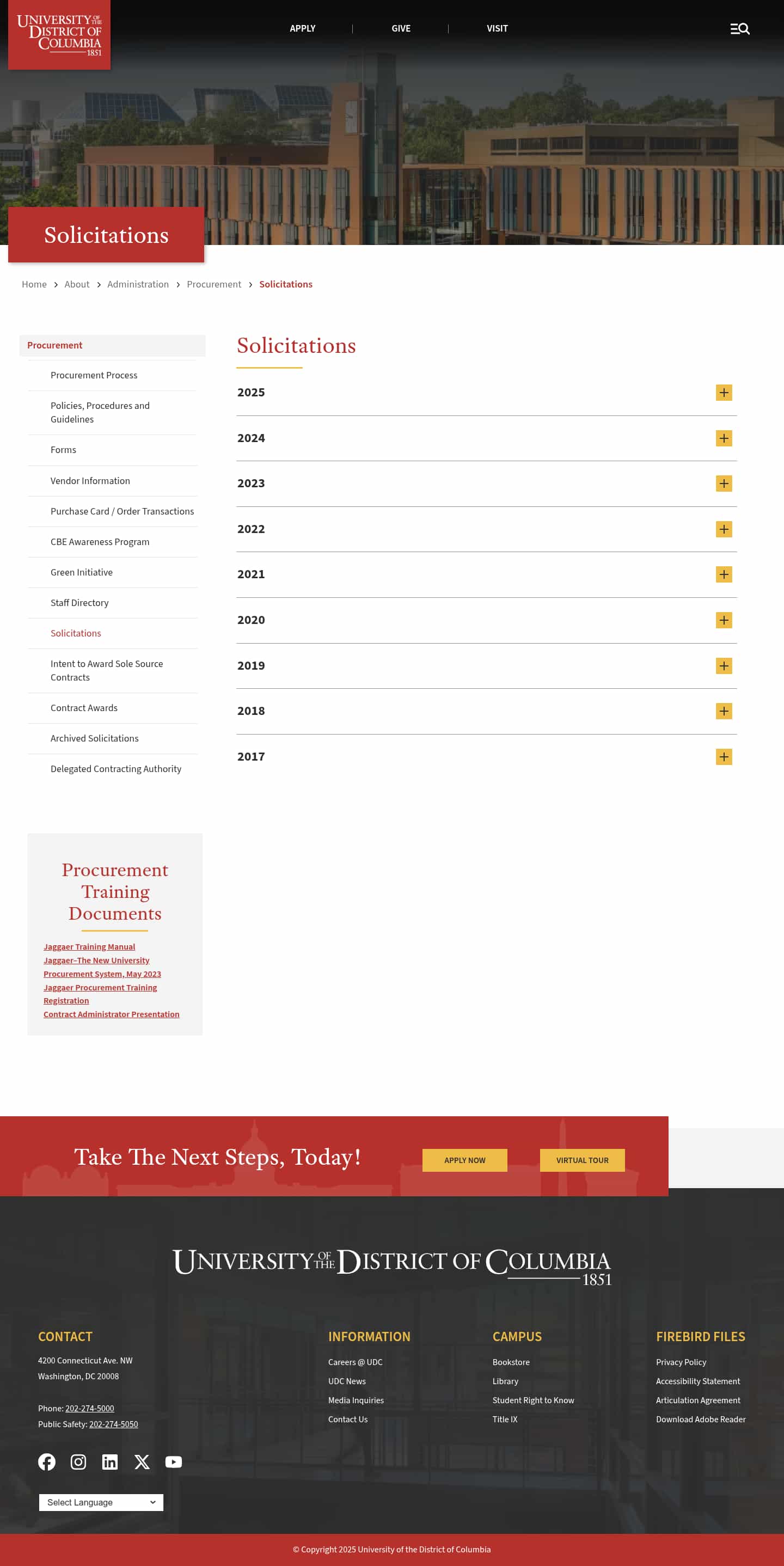The width and height of the screenshot is (784, 1566).
Task: Visit UDC's Facebook page
Action: [47, 1462]
